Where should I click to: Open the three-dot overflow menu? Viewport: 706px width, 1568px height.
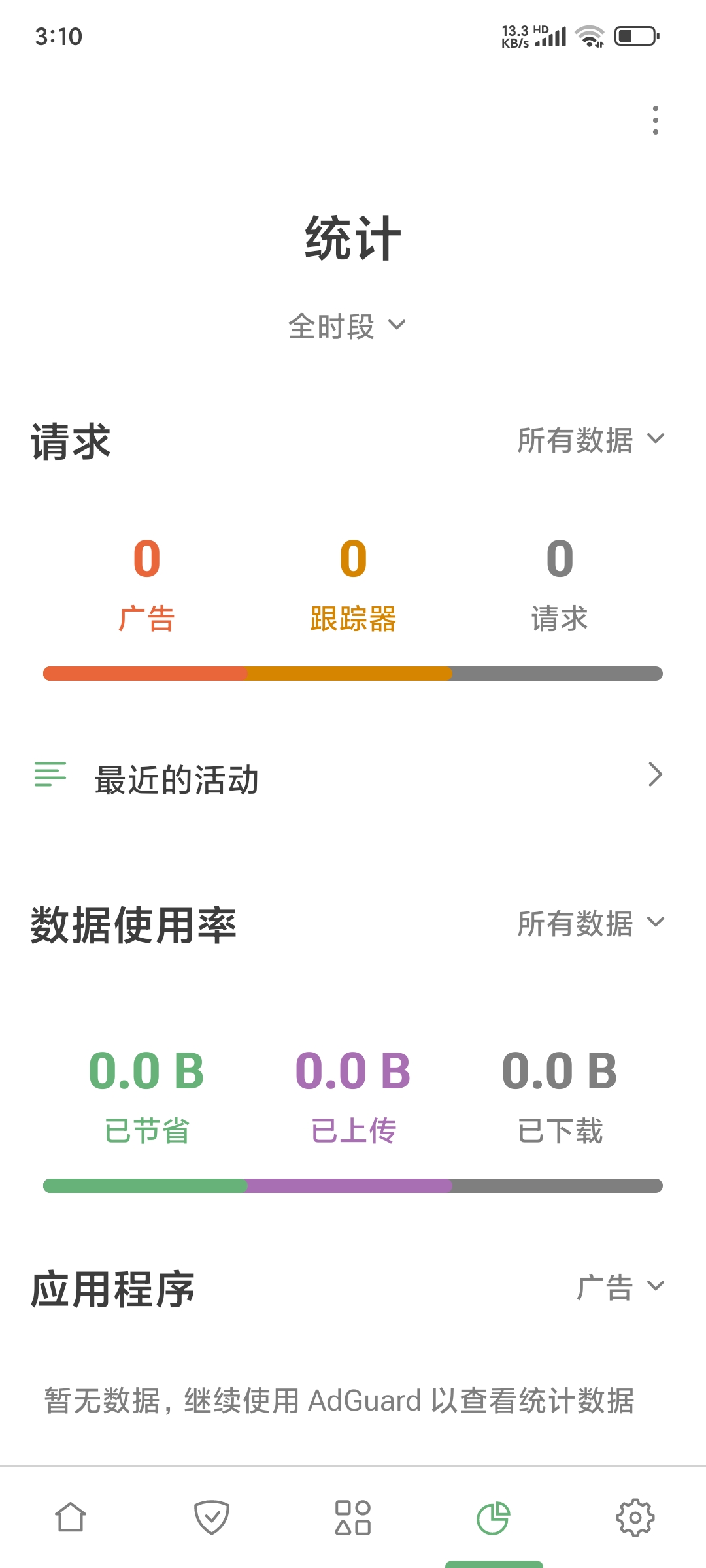point(655,120)
